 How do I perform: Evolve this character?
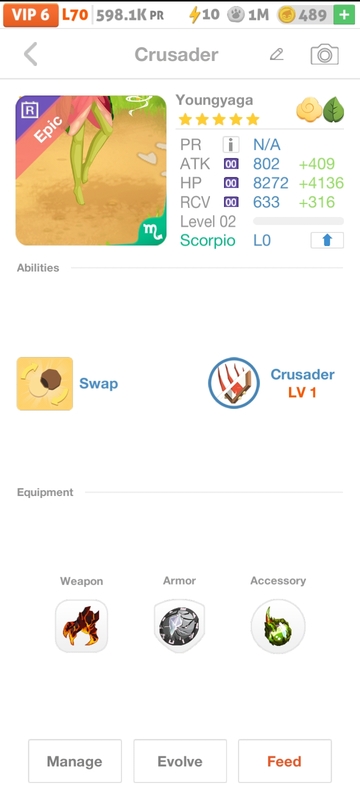click(180, 761)
